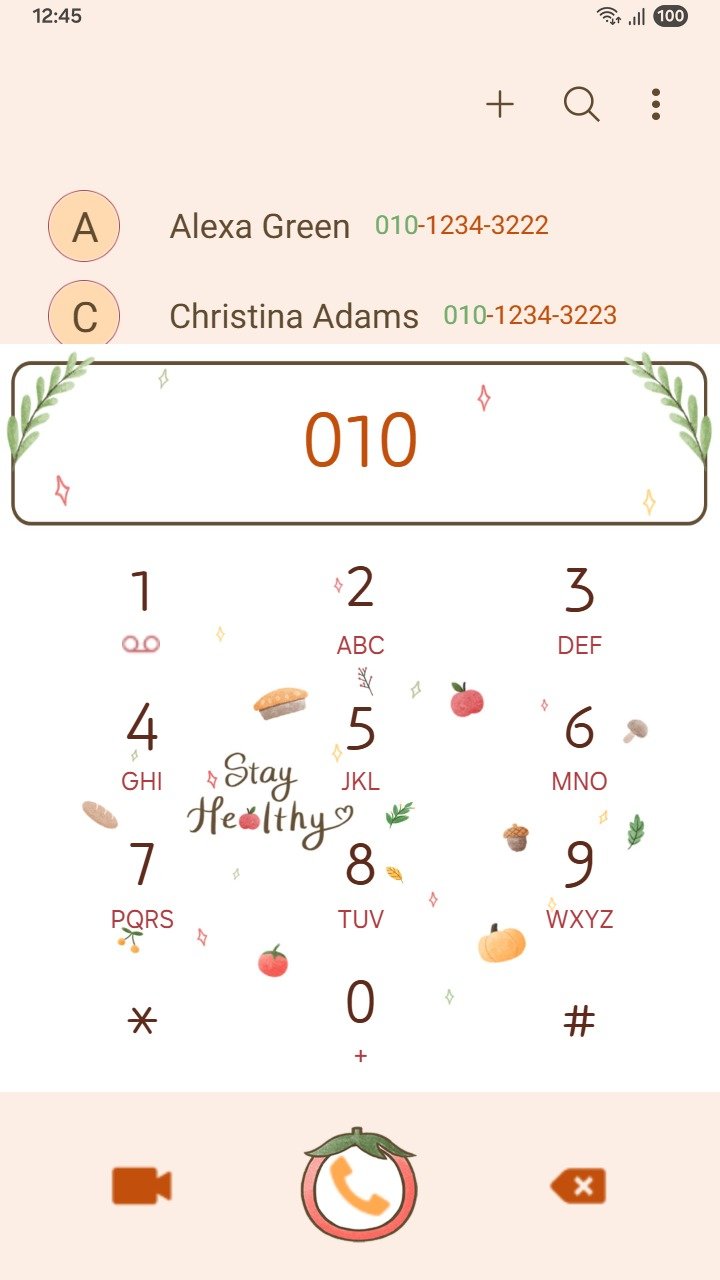Open contact search
Image resolution: width=720 pixels, height=1280 pixels.
(581, 104)
